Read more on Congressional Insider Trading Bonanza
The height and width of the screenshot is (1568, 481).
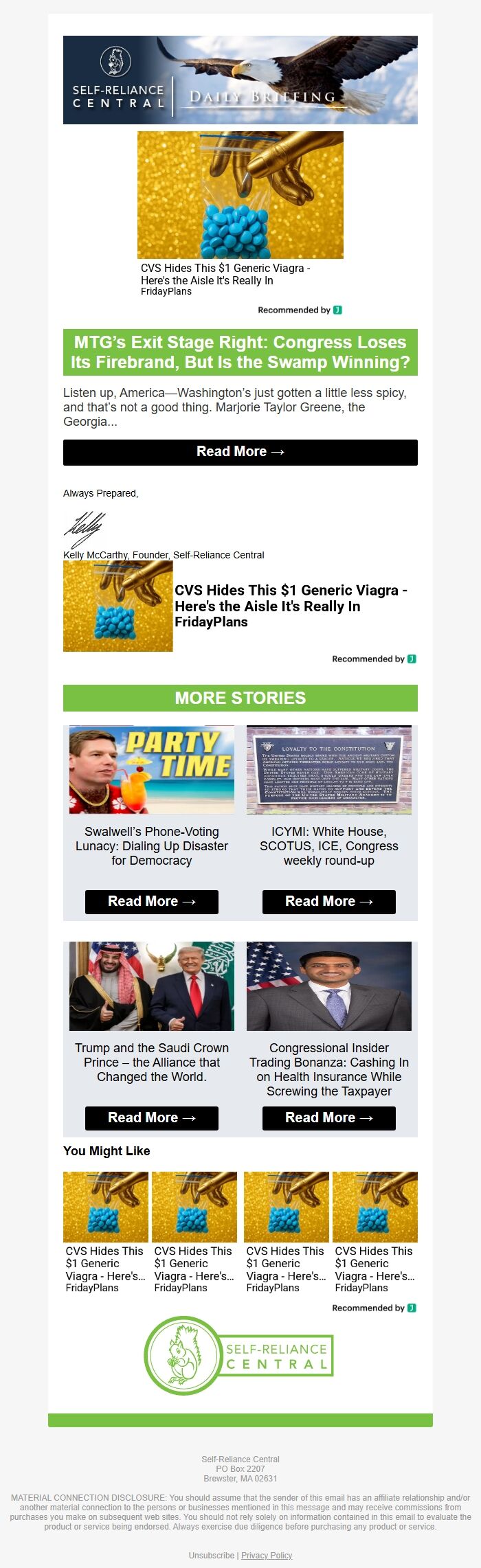[328, 1118]
